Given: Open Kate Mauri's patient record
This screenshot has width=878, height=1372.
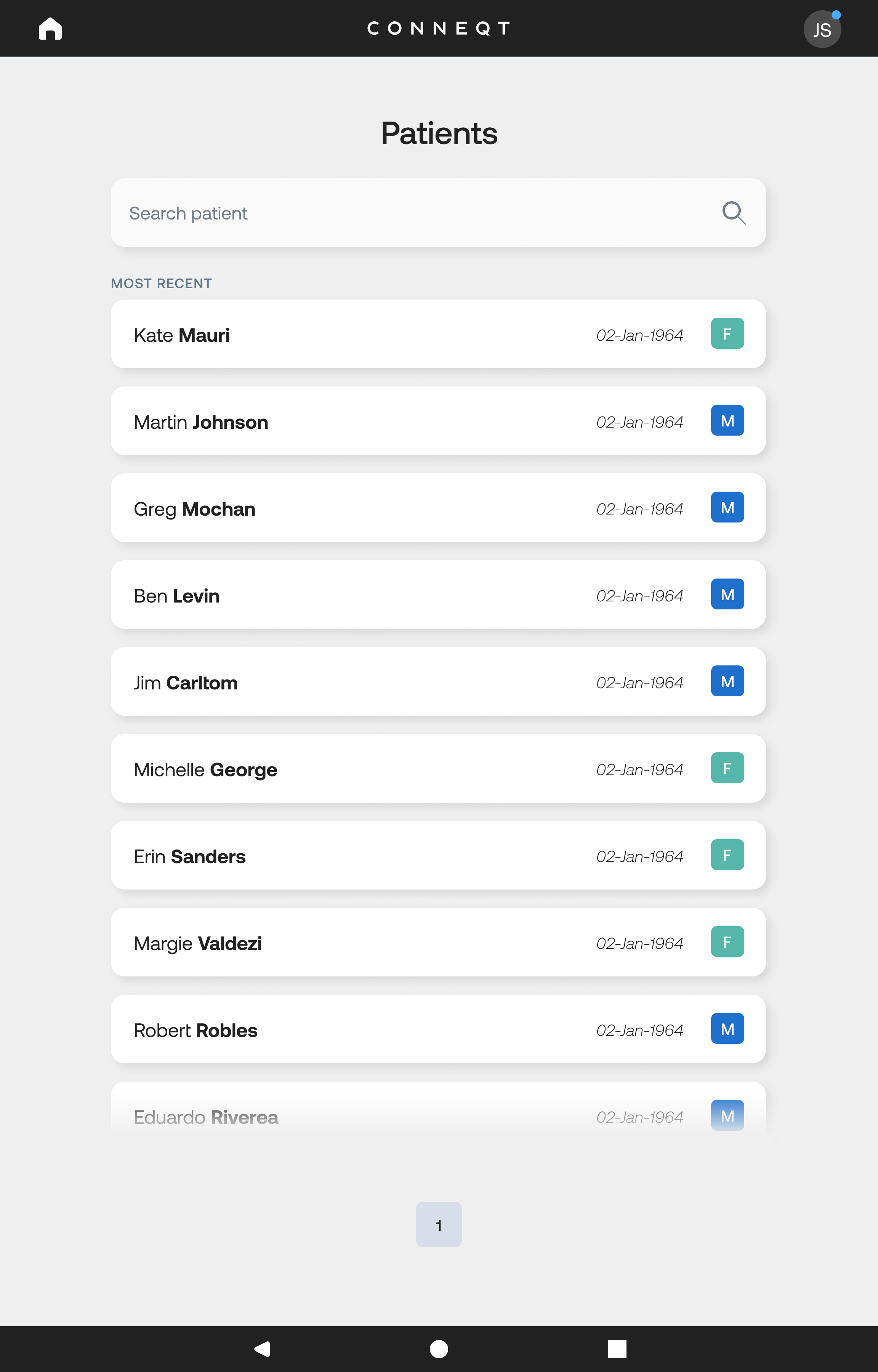Looking at the screenshot, I should tap(438, 335).
